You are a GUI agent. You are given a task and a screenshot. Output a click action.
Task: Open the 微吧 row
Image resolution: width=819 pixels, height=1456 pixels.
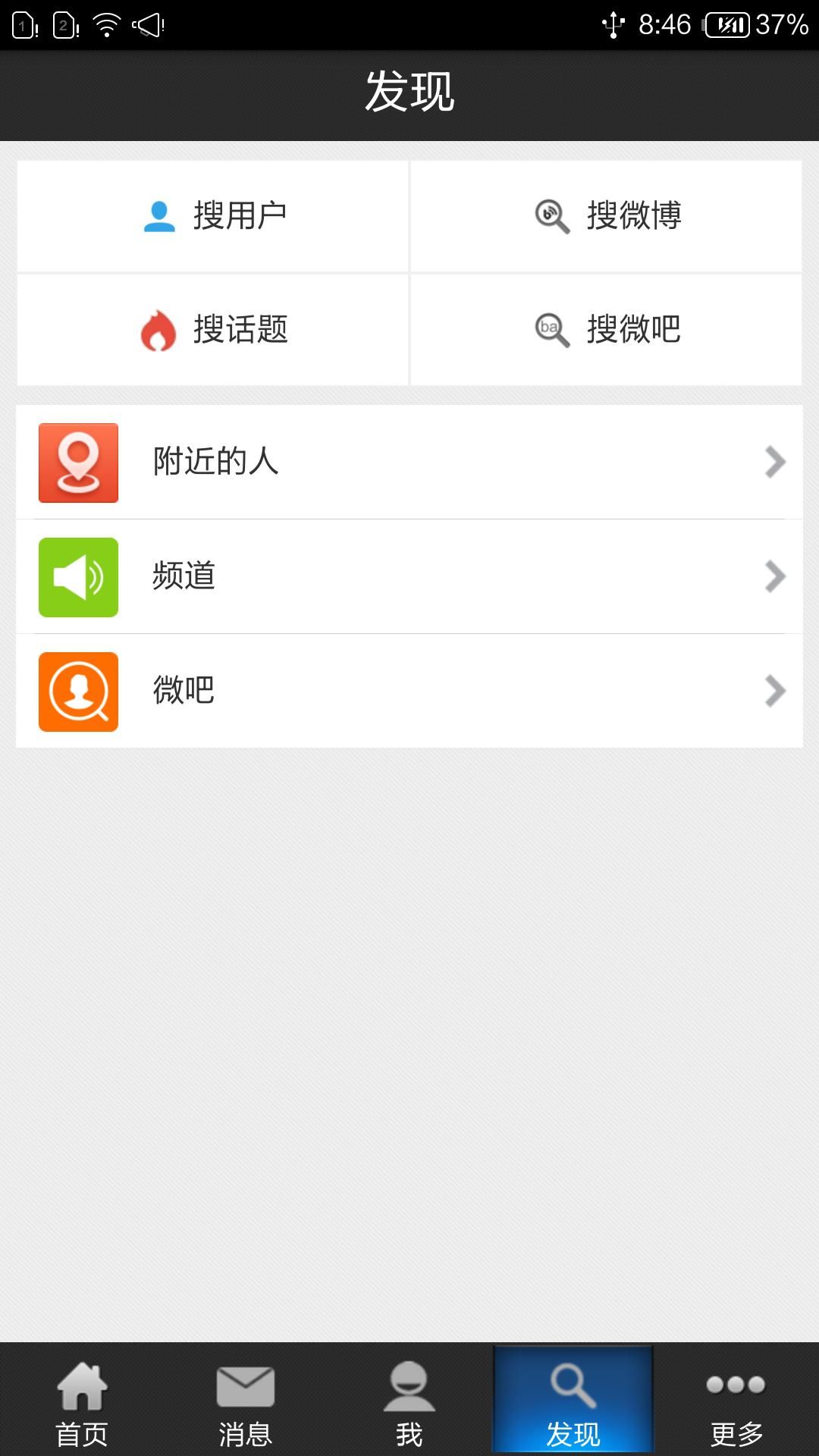(x=409, y=691)
